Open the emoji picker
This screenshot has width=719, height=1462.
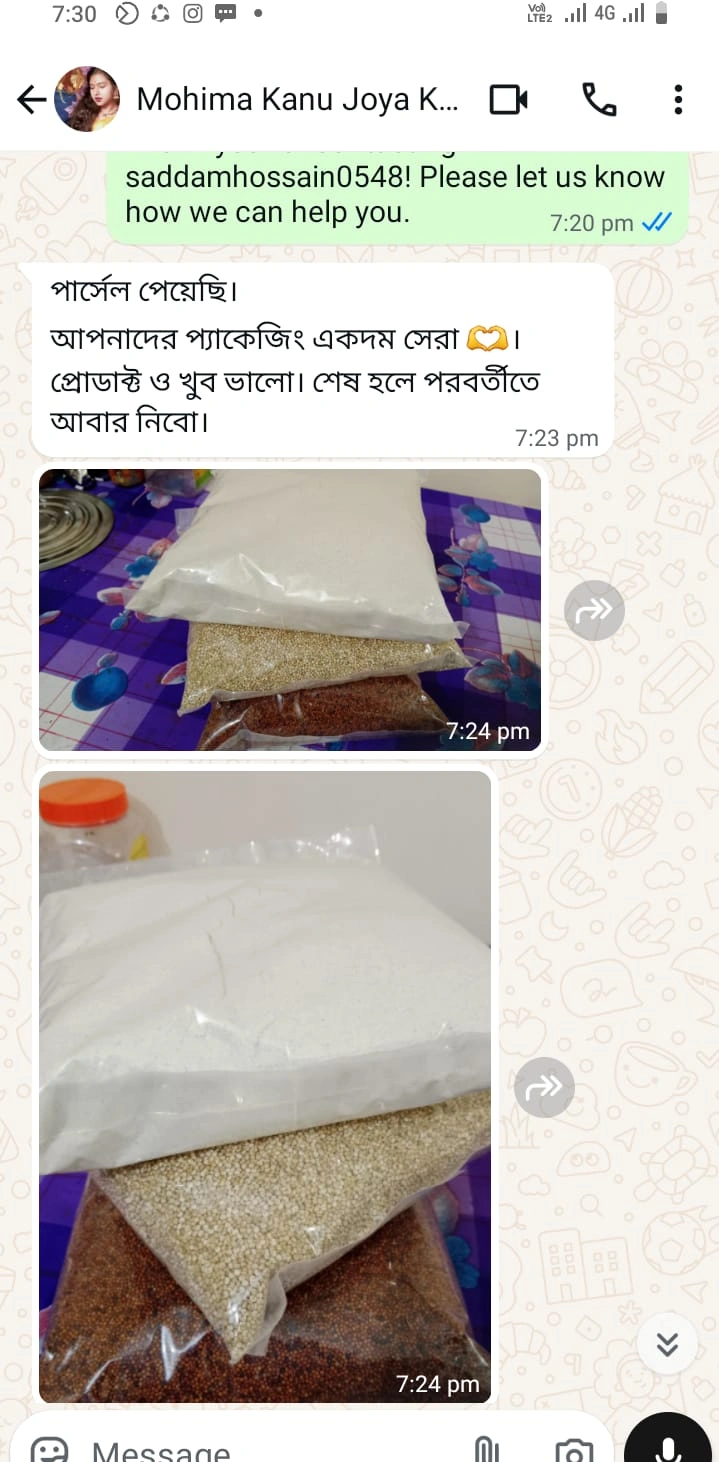(x=49, y=1450)
